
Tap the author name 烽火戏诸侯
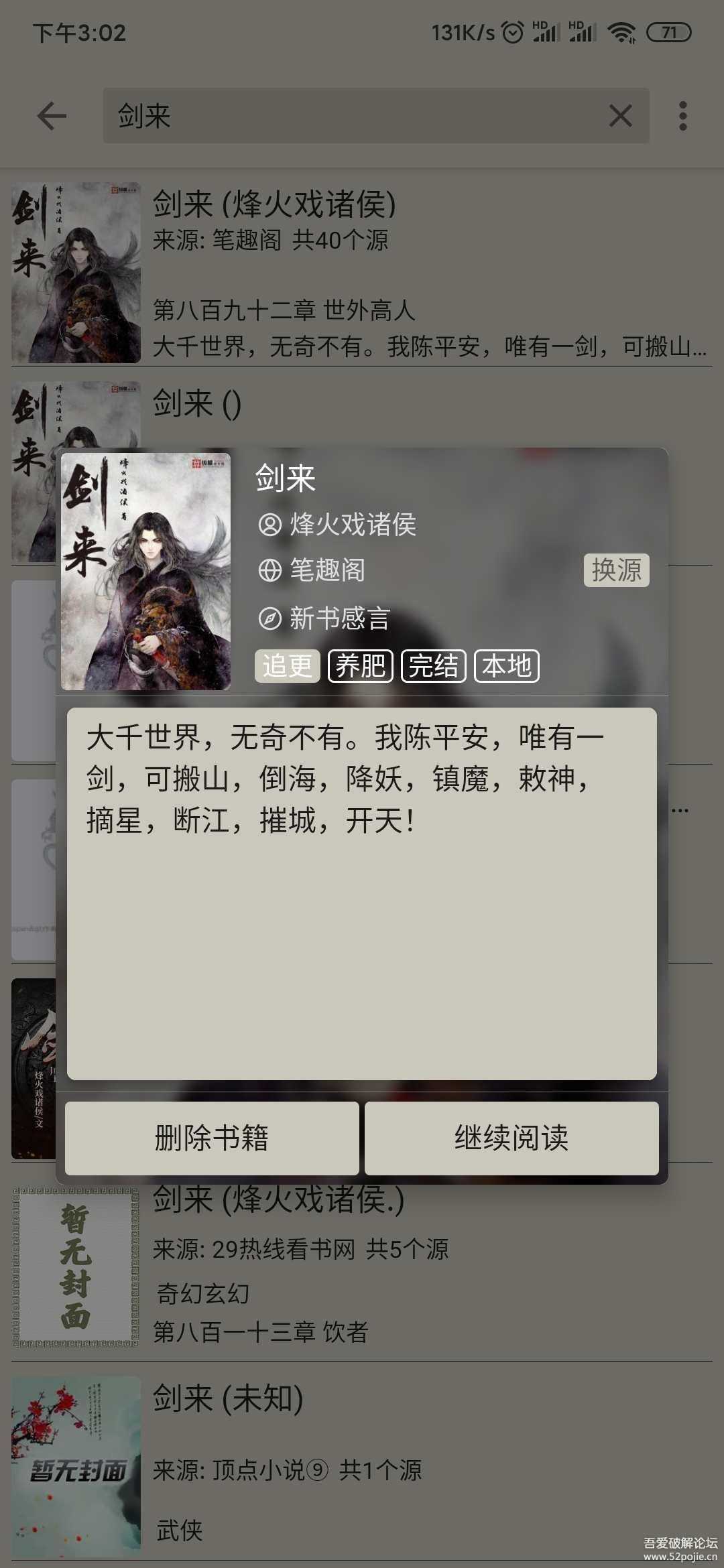click(353, 525)
